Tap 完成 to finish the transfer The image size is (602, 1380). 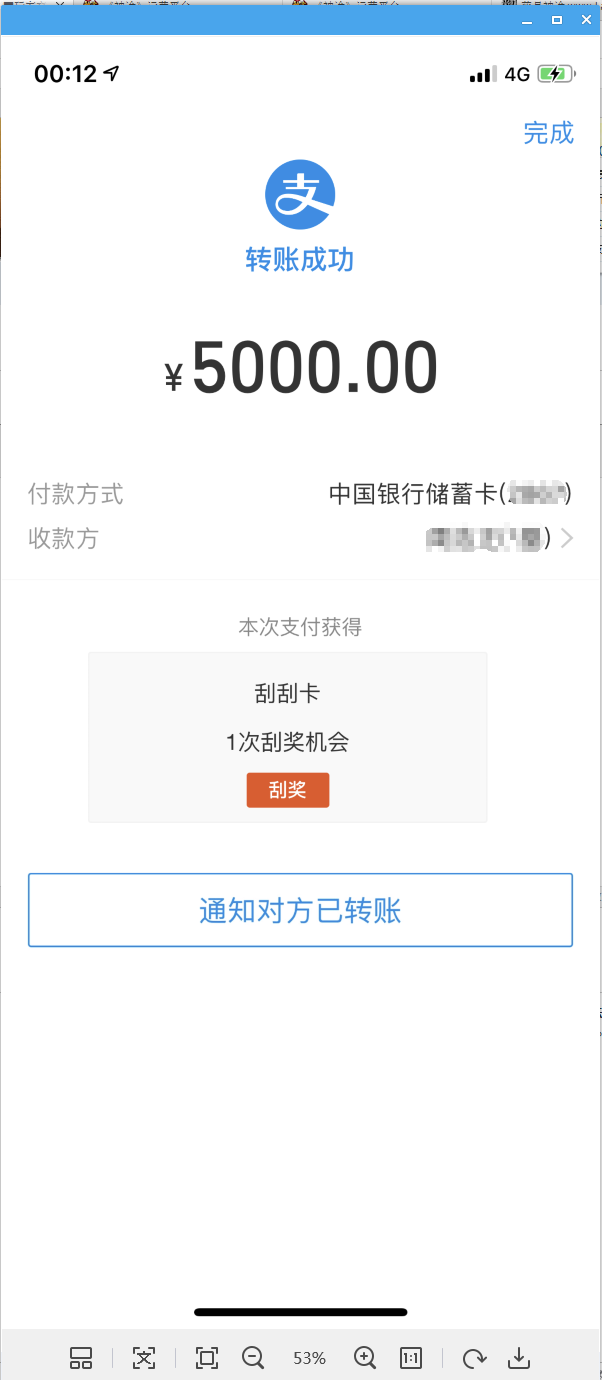coord(548,133)
